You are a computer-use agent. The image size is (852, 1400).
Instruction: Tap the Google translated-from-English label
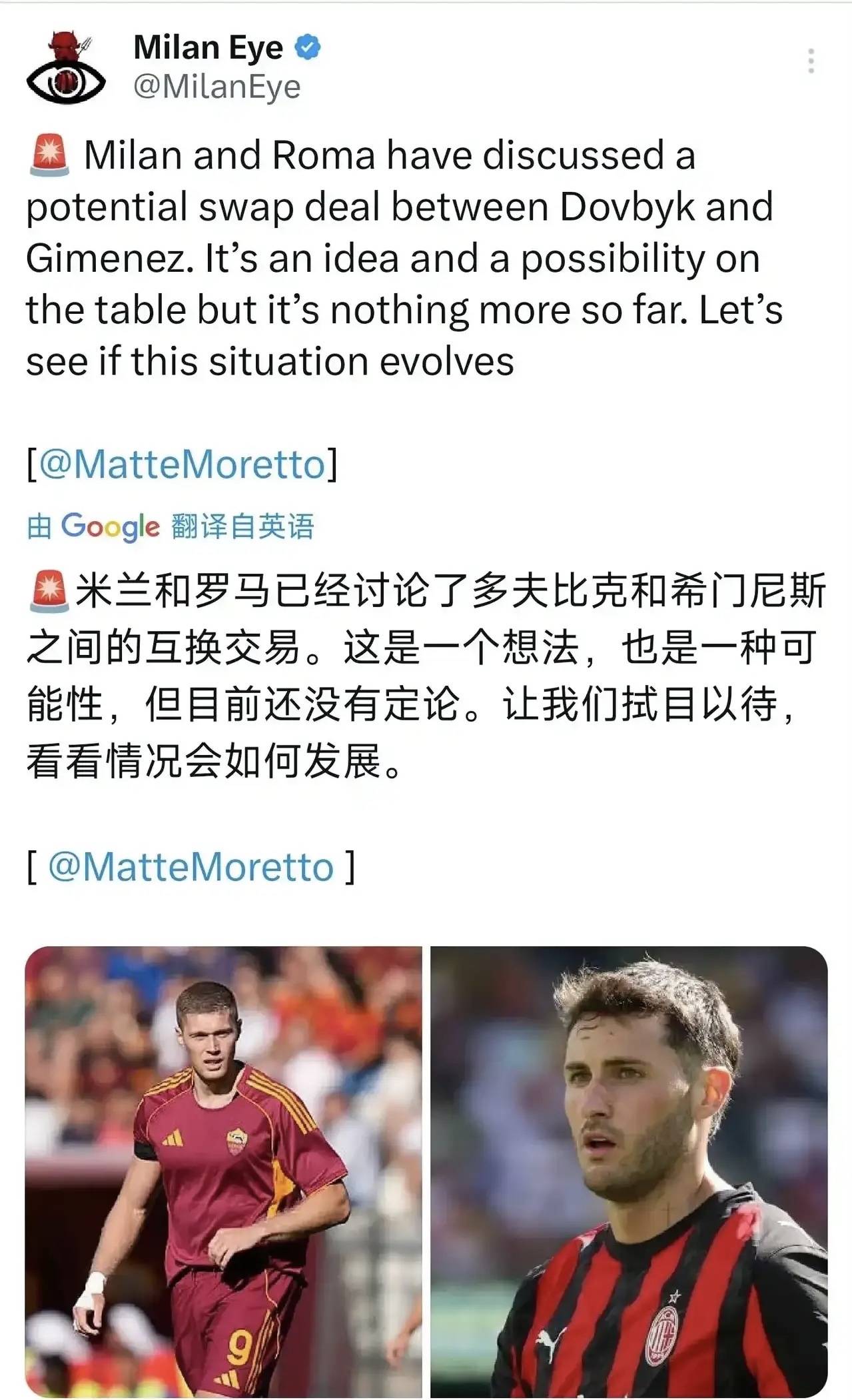coord(171,526)
